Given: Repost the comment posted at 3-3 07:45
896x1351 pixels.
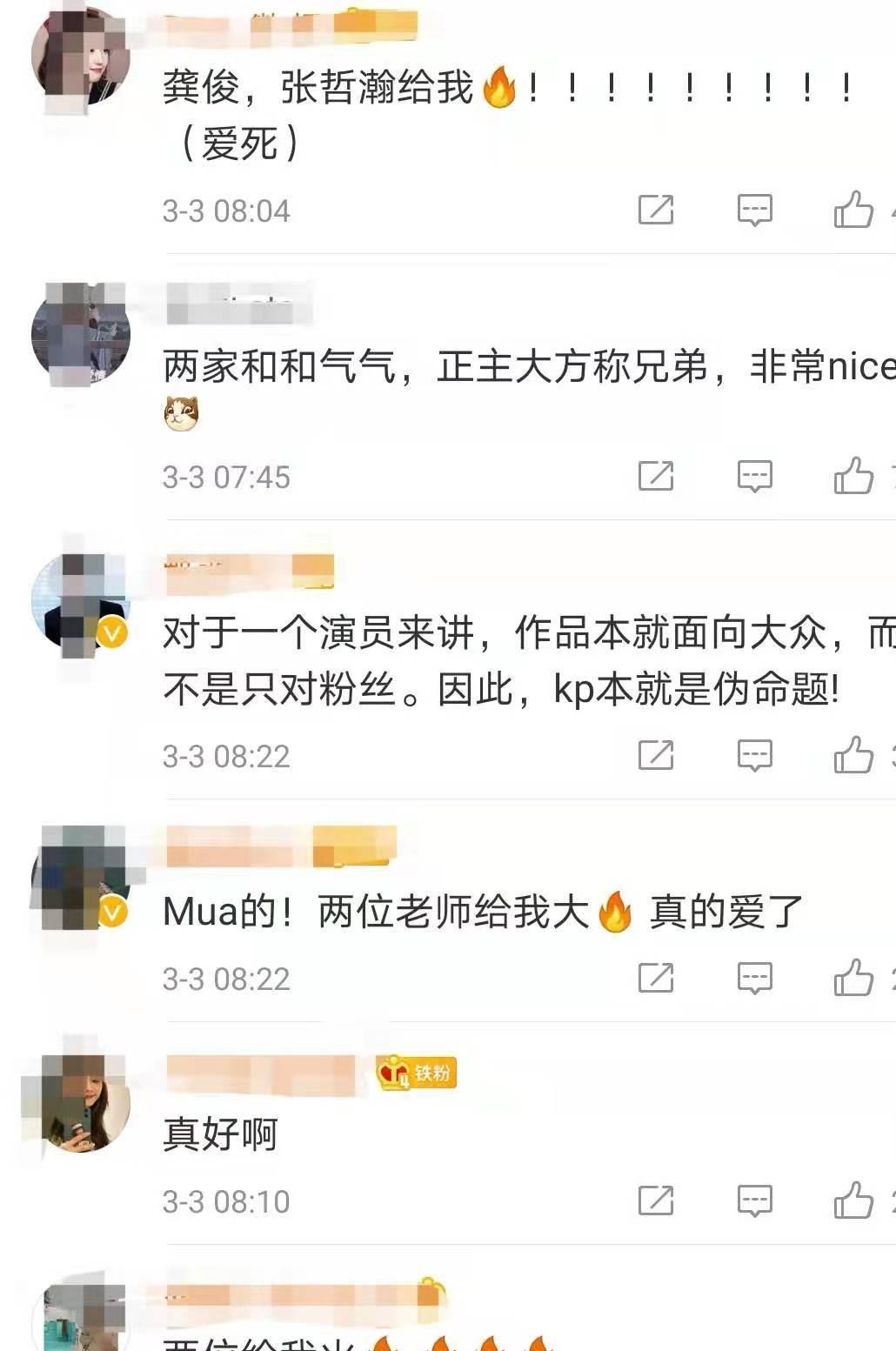Looking at the screenshot, I should 656,476.
